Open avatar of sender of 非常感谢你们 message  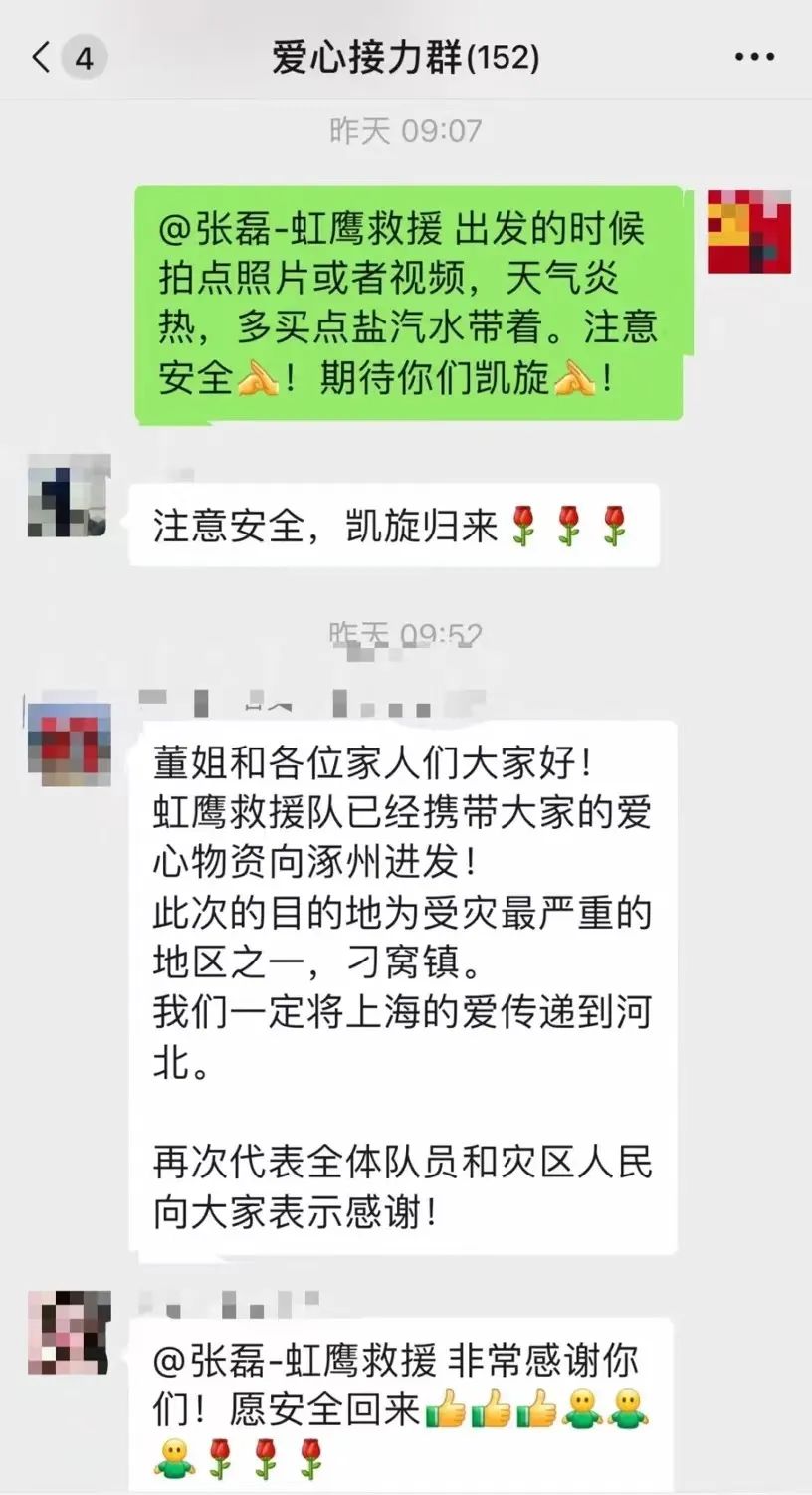tap(69, 1333)
